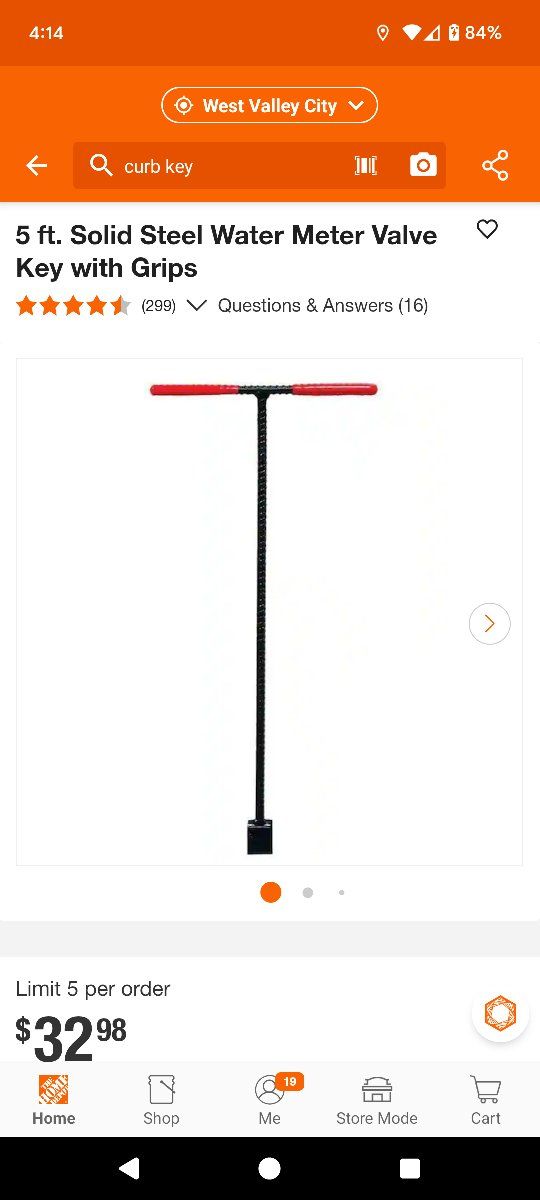Open the West Valley City store selector

pos(269,105)
